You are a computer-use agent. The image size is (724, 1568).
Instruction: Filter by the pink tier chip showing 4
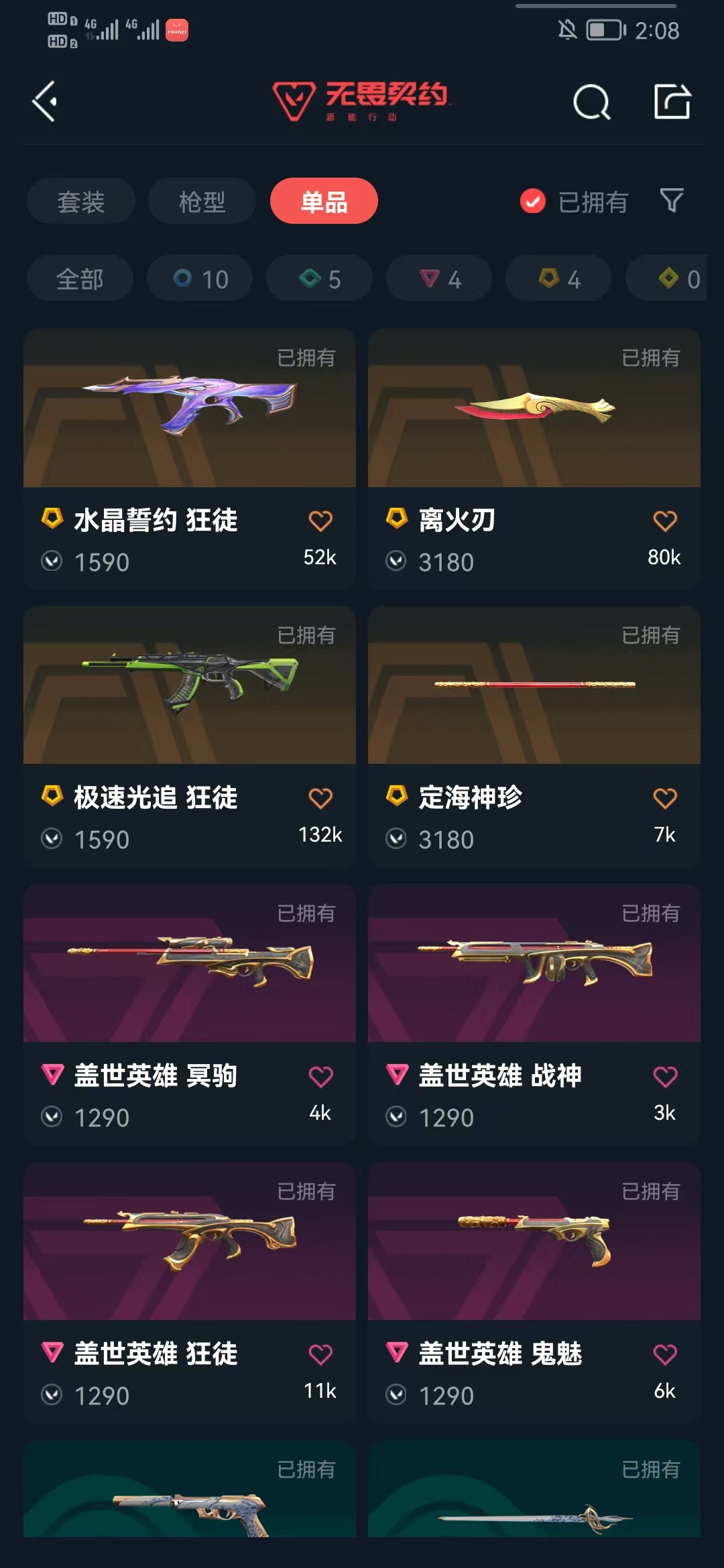439,279
